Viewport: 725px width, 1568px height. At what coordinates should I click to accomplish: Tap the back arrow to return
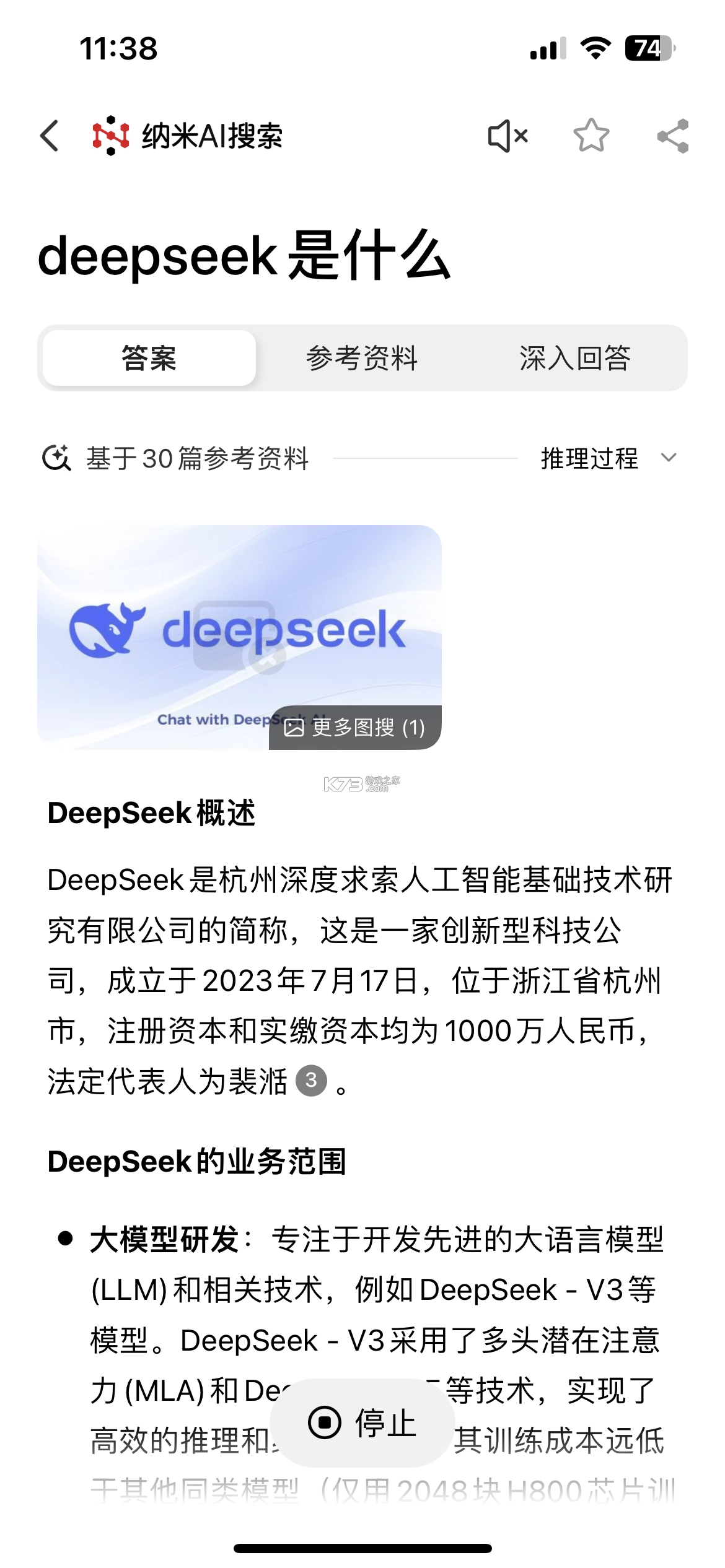tap(50, 135)
